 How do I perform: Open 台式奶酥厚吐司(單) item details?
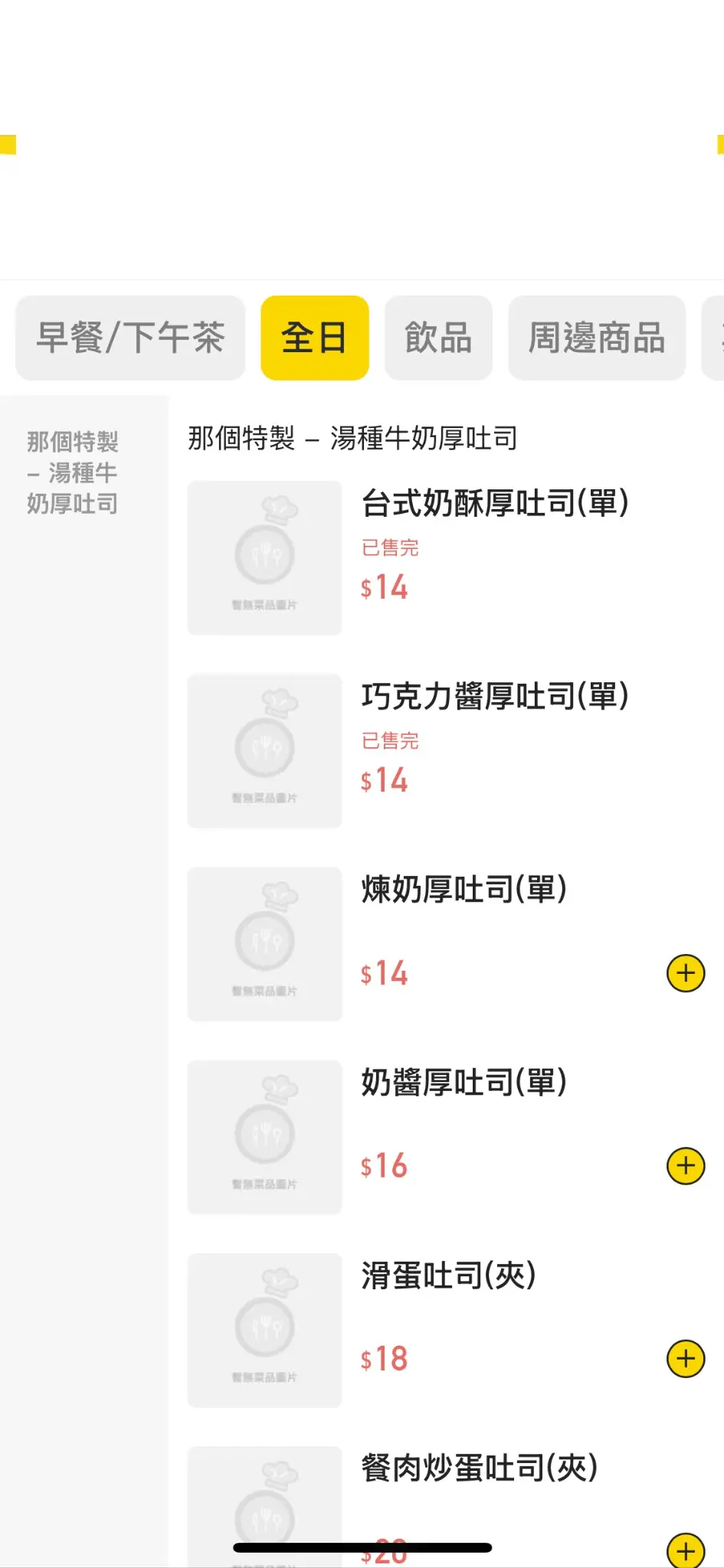click(495, 504)
